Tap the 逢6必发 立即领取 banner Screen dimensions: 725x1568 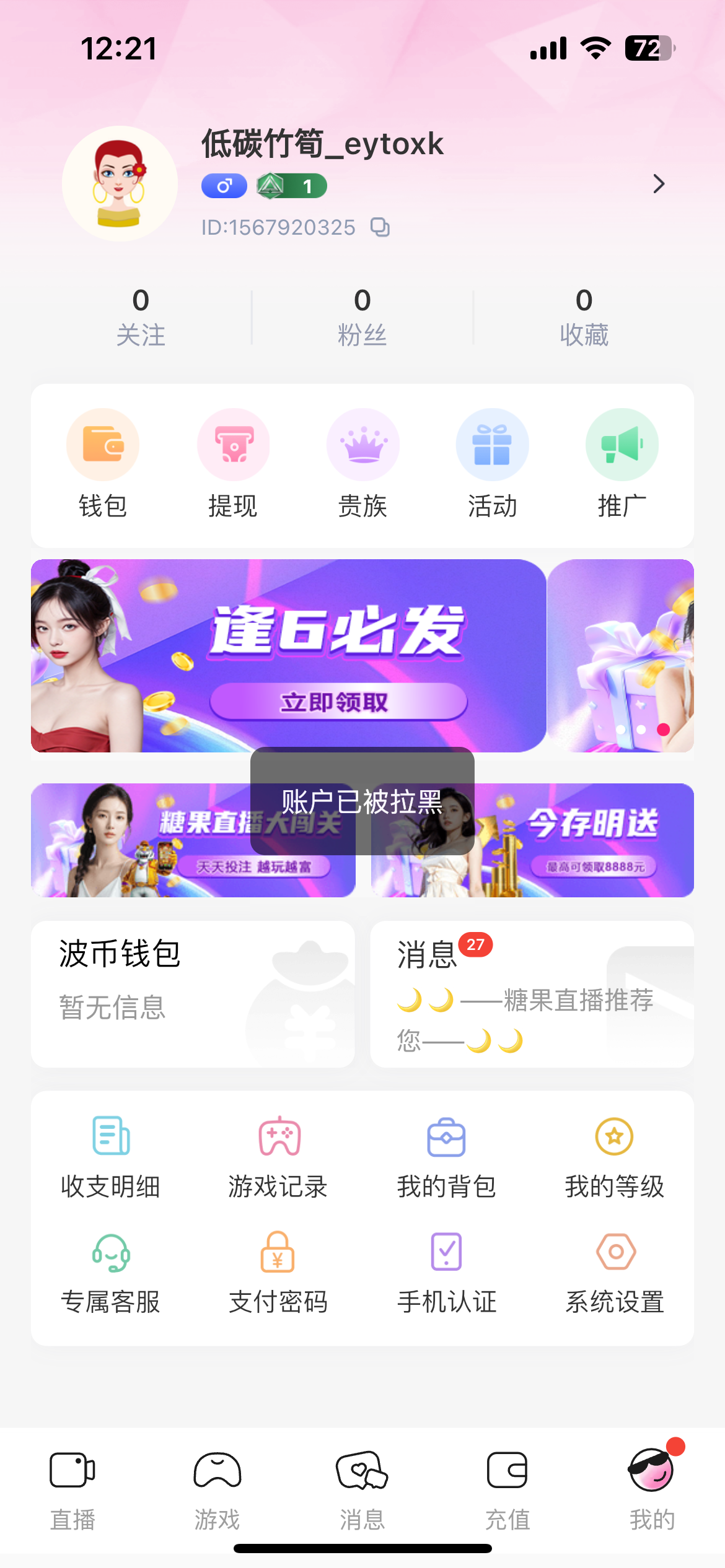pos(338,702)
